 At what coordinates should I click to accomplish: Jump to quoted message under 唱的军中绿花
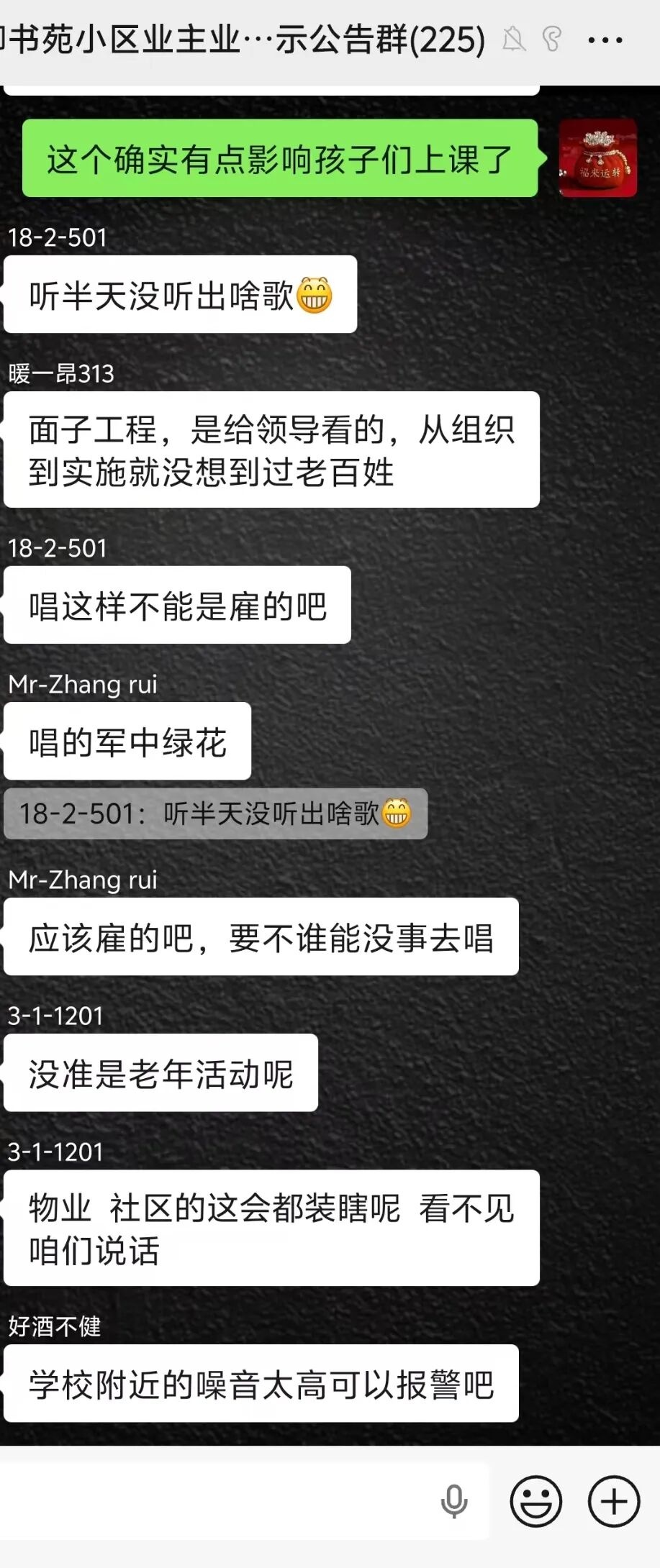click(215, 813)
